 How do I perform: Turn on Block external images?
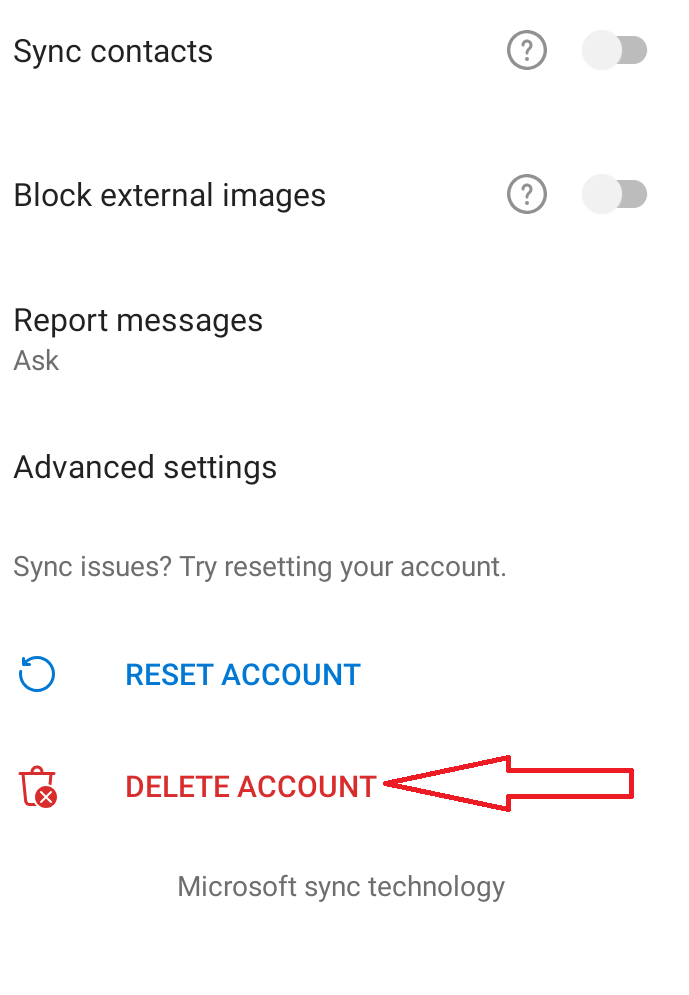coord(615,194)
